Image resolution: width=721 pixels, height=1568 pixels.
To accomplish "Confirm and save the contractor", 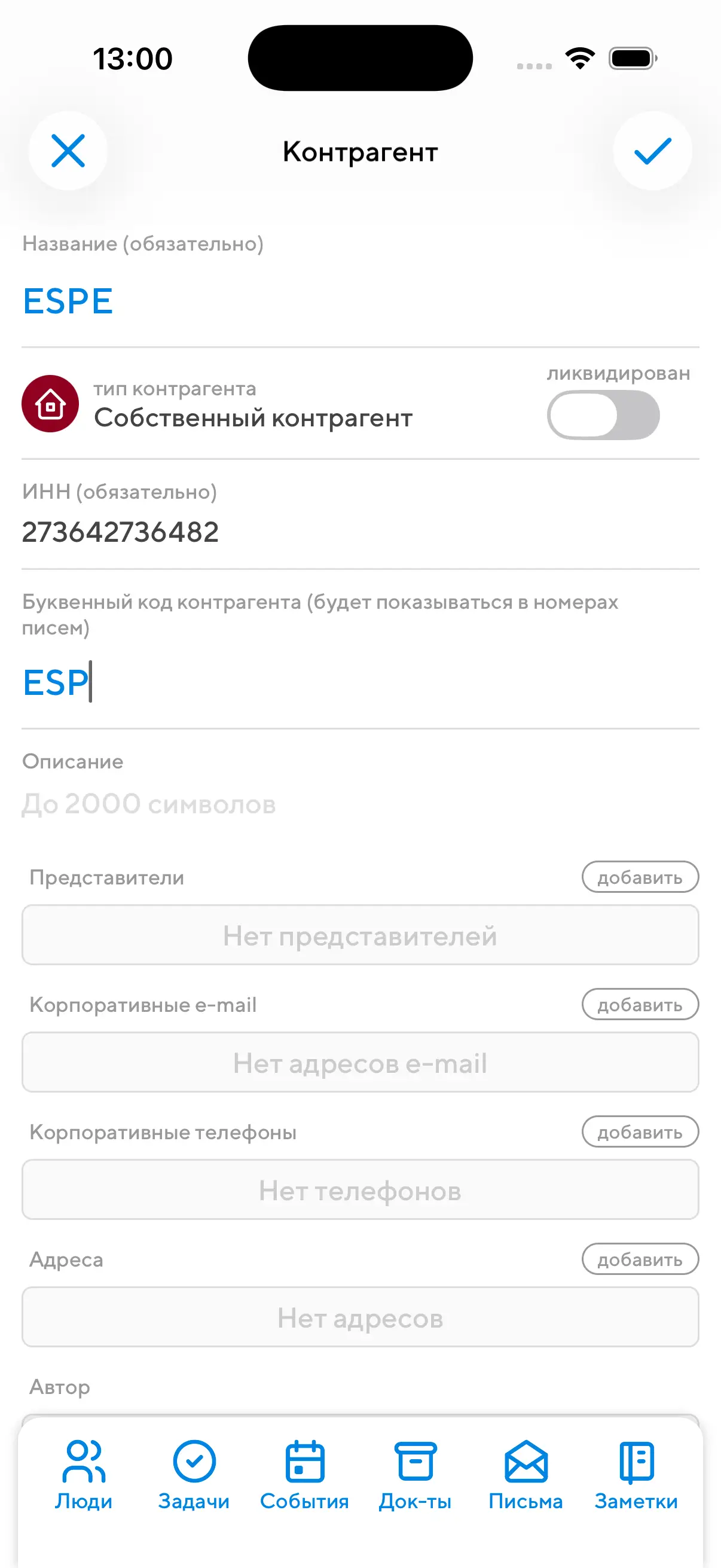I will [x=652, y=151].
